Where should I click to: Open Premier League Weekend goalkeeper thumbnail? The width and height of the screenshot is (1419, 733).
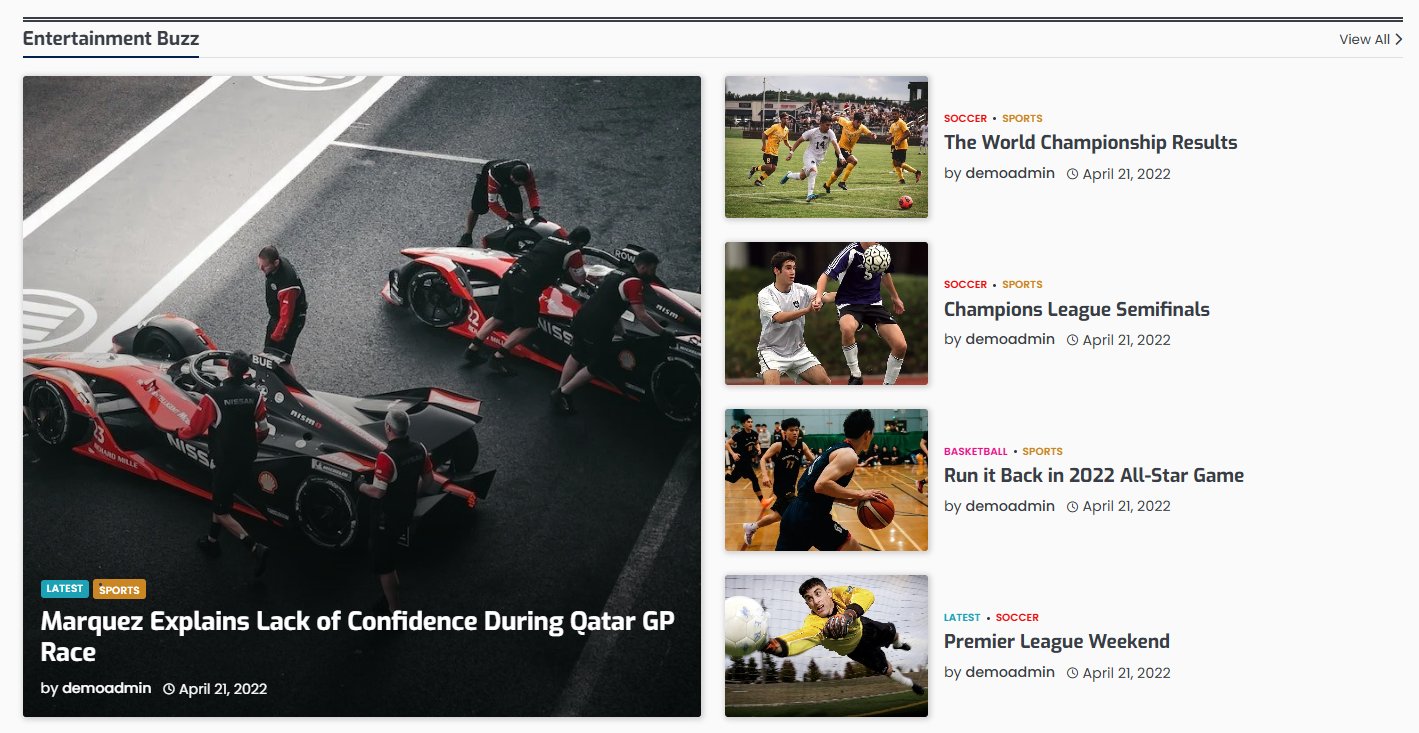826,645
